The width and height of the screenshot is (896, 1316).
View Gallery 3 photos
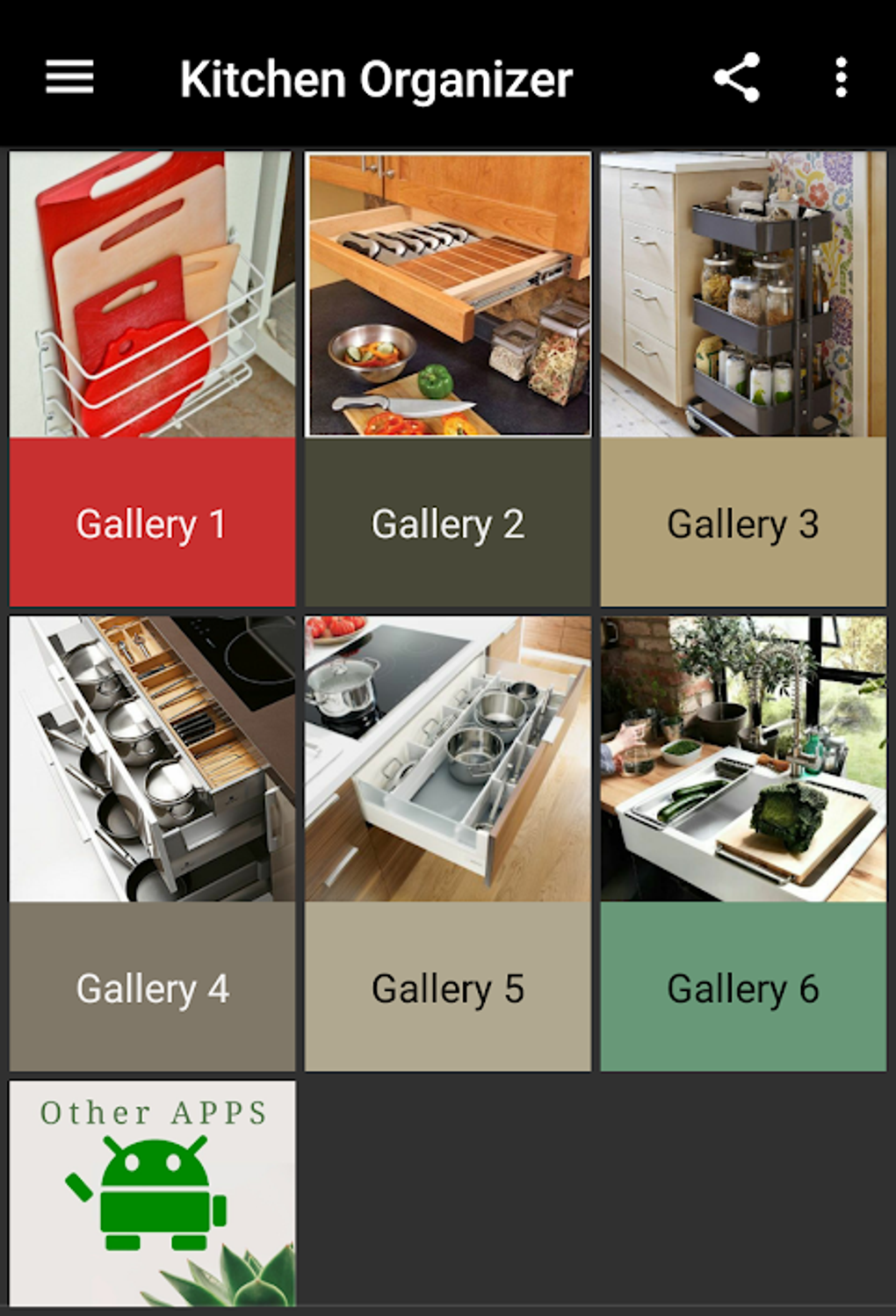click(x=743, y=379)
